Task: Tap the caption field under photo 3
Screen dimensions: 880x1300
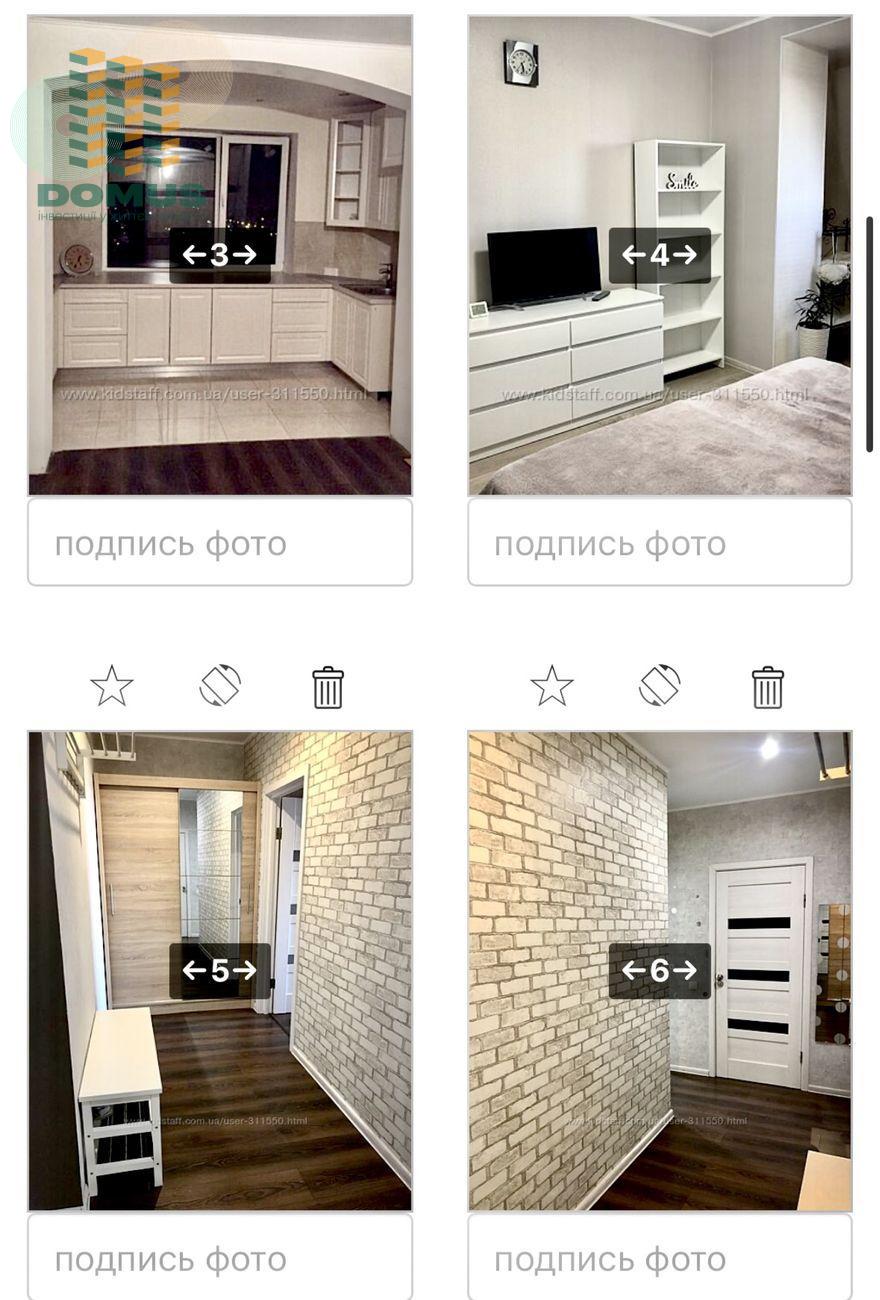Action: click(219, 543)
